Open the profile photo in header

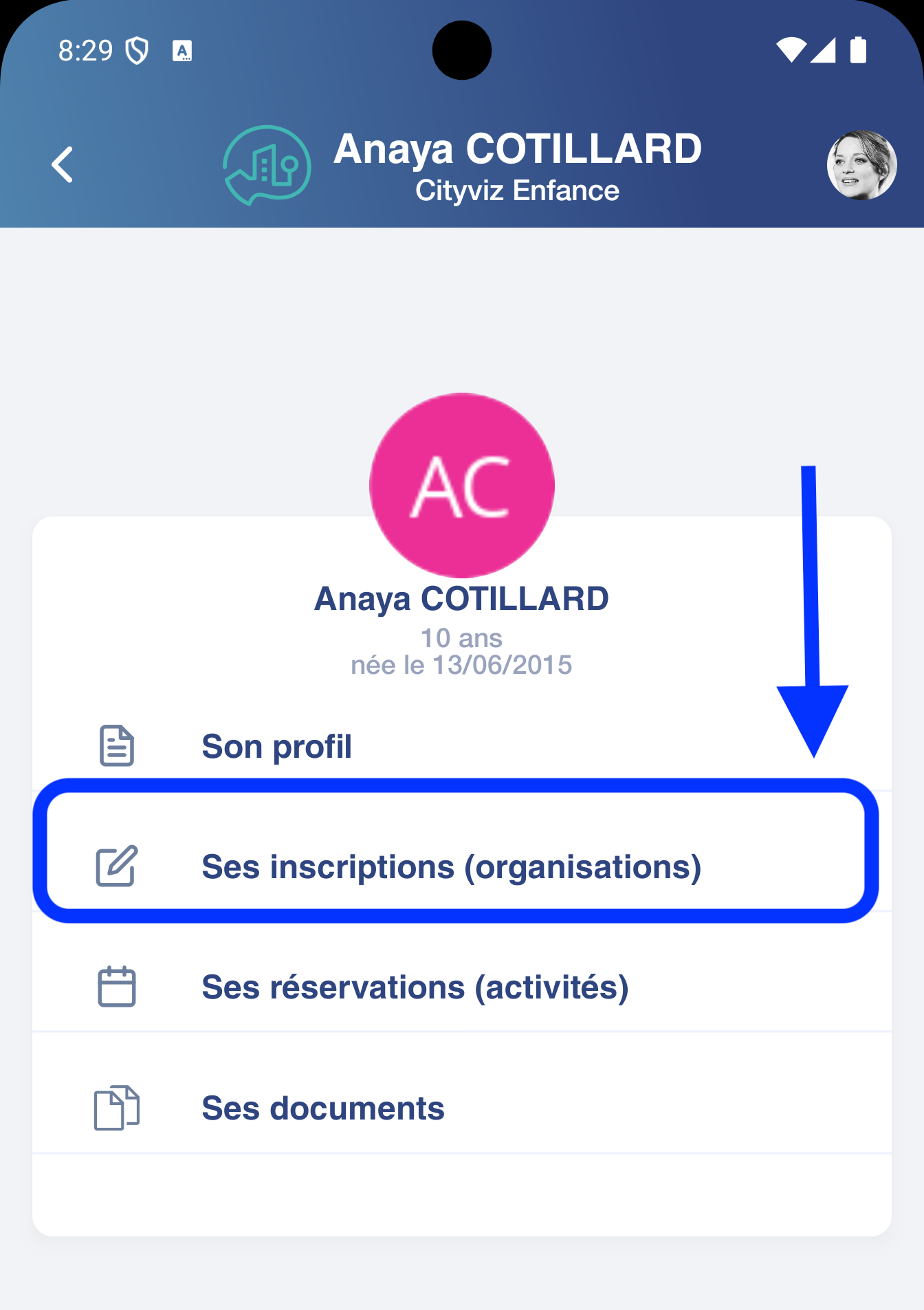pos(861,165)
